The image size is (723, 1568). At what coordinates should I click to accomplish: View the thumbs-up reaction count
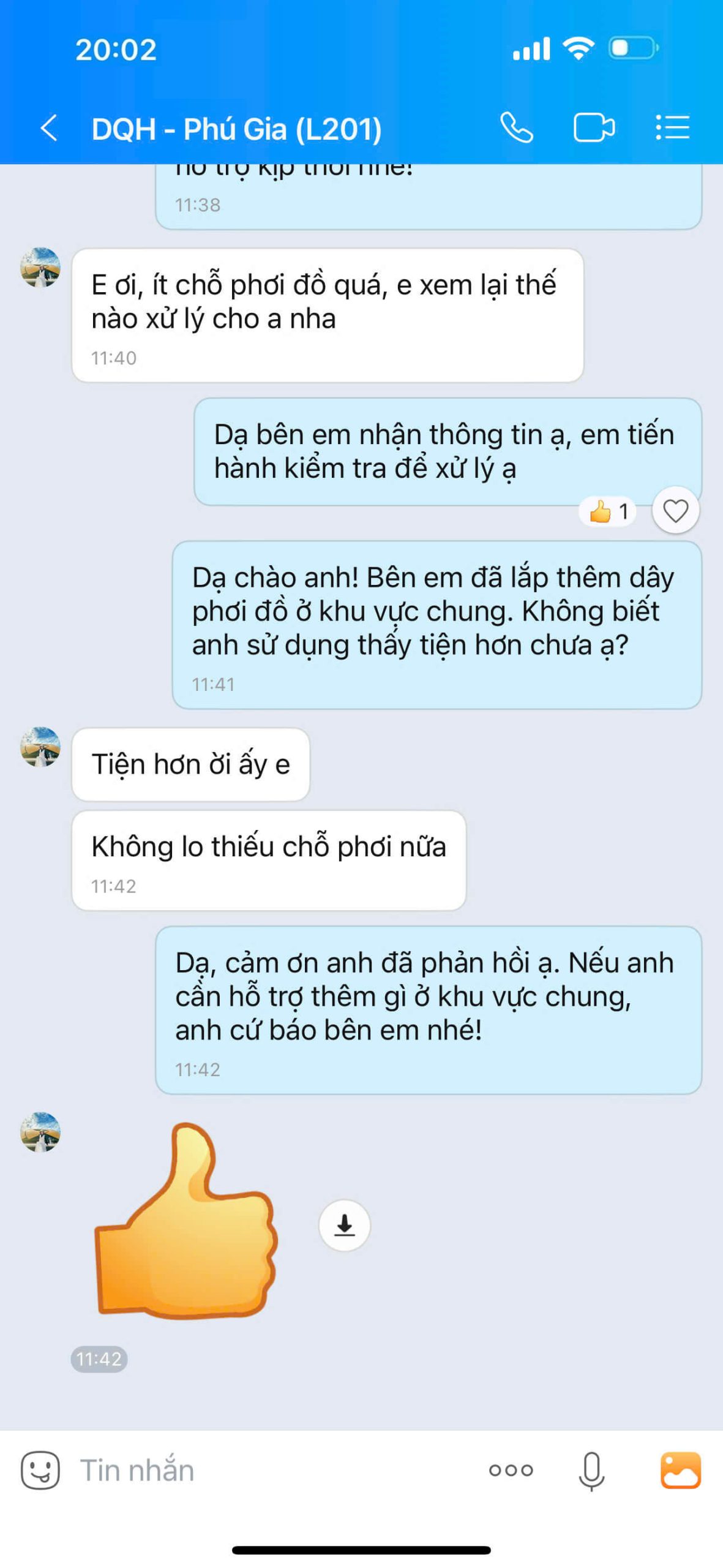point(608,511)
